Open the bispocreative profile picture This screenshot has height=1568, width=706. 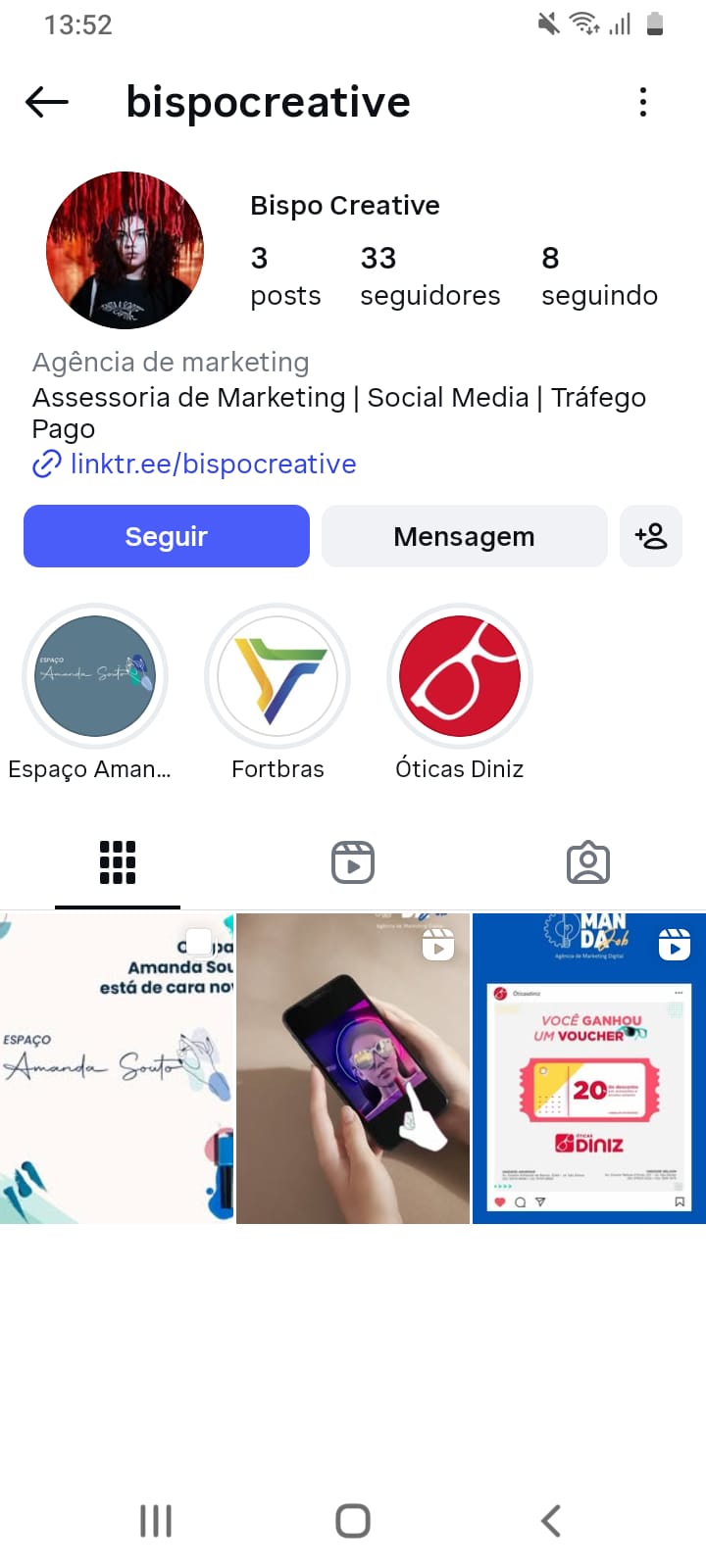pyautogui.click(x=126, y=250)
